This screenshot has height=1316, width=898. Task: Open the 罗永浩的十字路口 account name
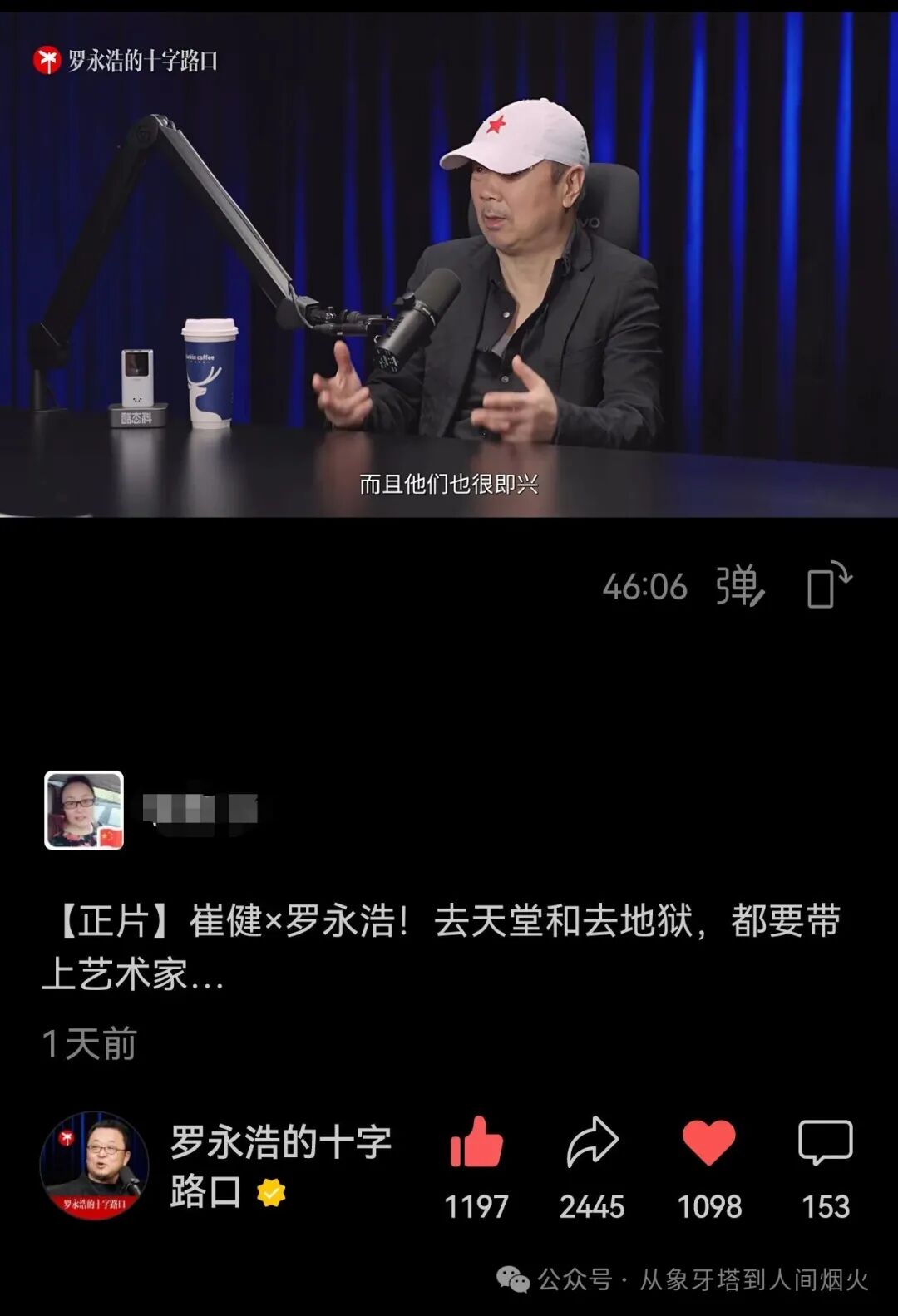279,1166
